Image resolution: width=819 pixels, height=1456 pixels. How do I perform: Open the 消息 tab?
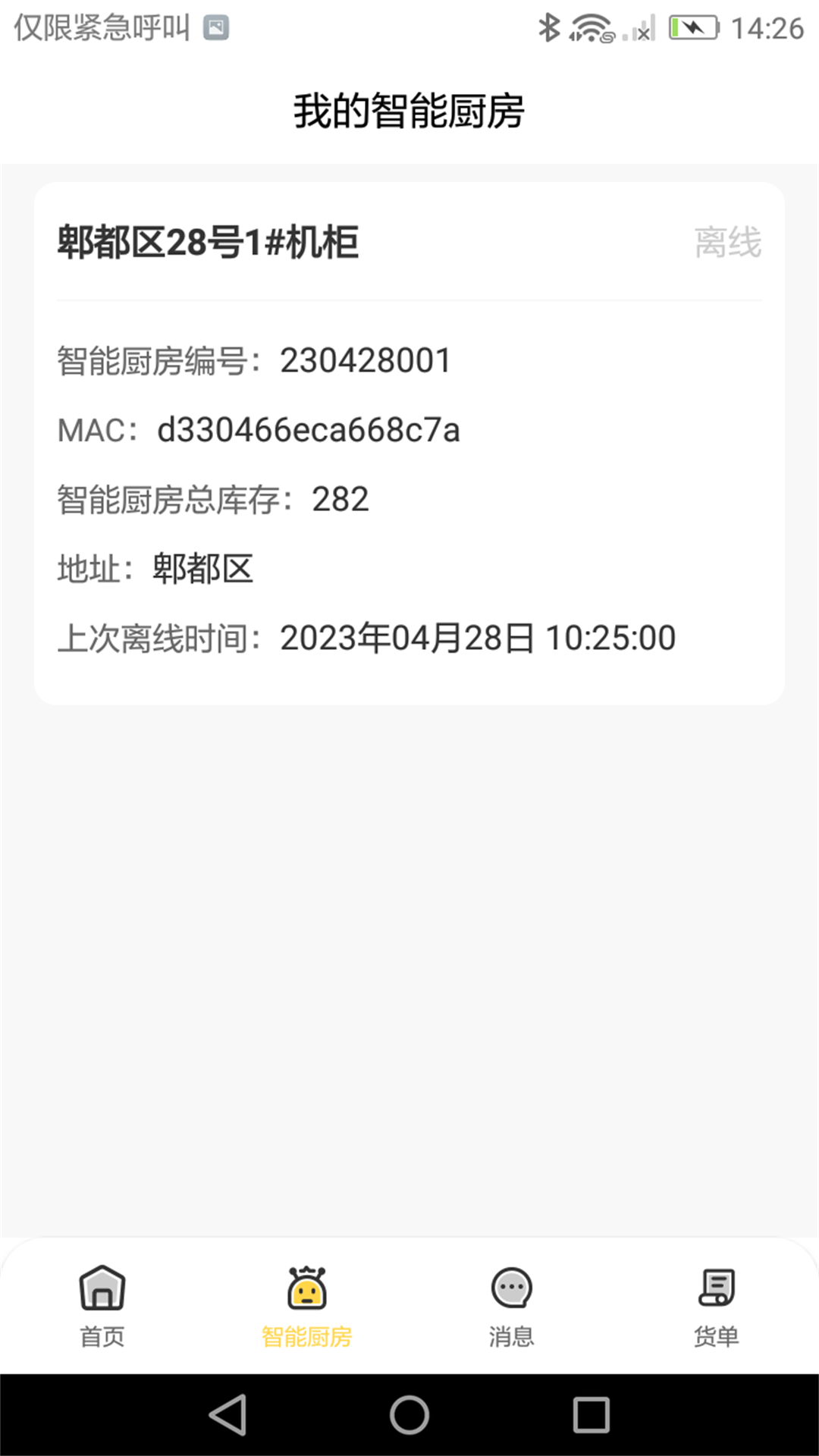click(x=512, y=1306)
